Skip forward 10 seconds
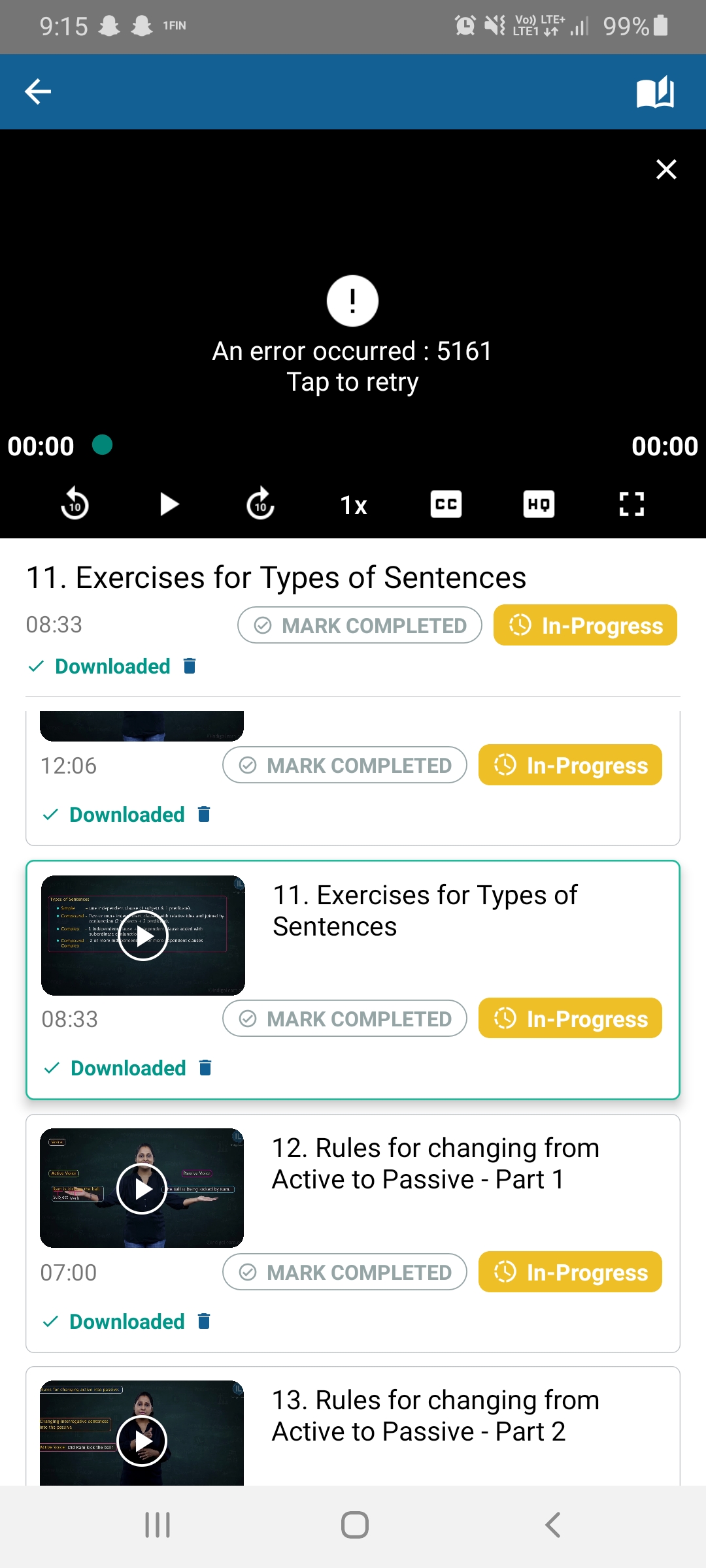 tap(260, 504)
